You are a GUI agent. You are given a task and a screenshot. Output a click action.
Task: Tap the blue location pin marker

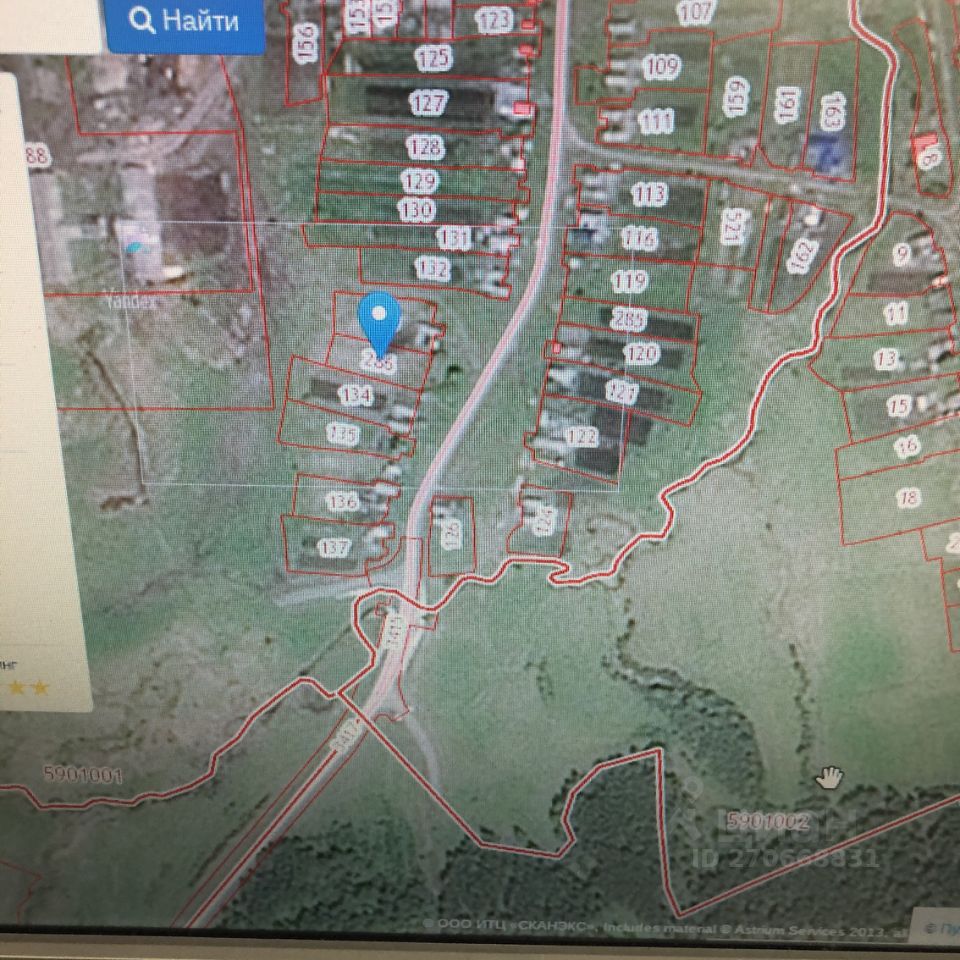click(379, 318)
